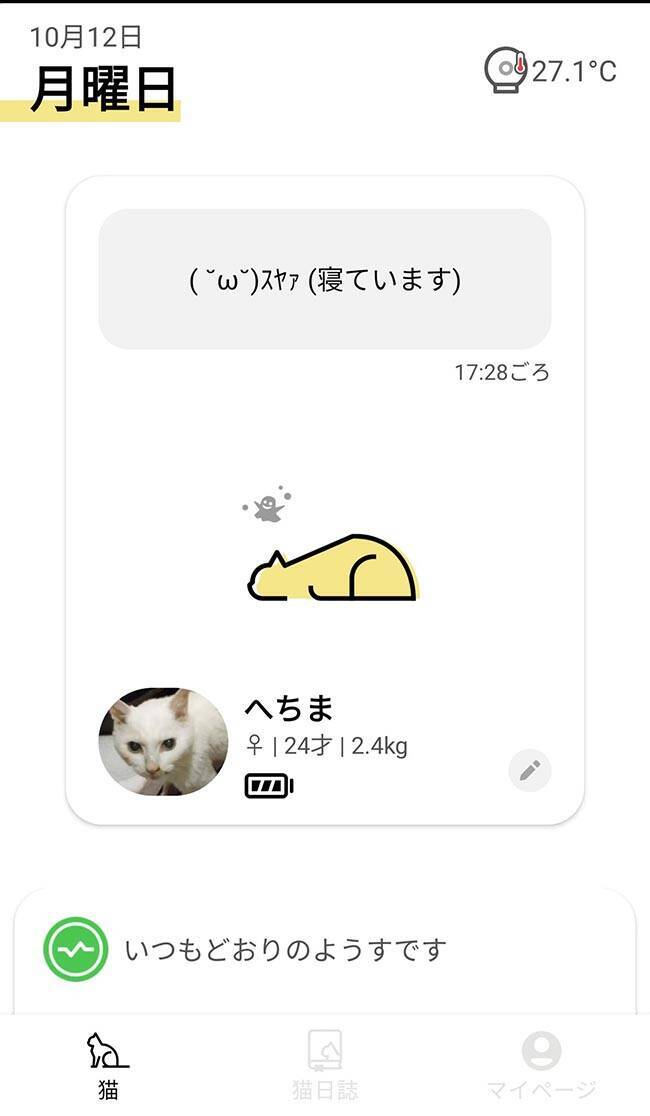Screen dimensions: 650x1116
Task: Tap へちま's profile photo
Action: (x=164, y=742)
